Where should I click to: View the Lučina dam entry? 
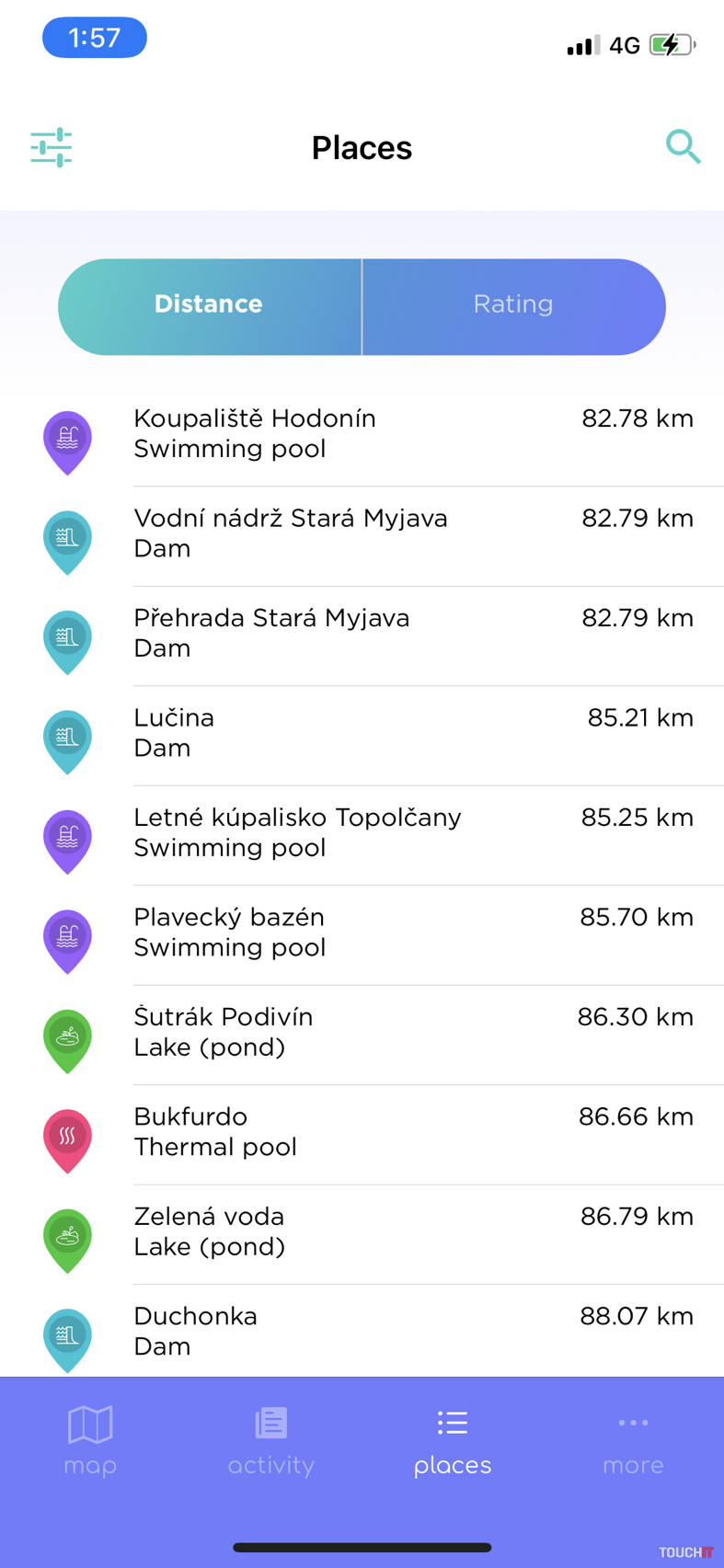[x=368, y=733]
